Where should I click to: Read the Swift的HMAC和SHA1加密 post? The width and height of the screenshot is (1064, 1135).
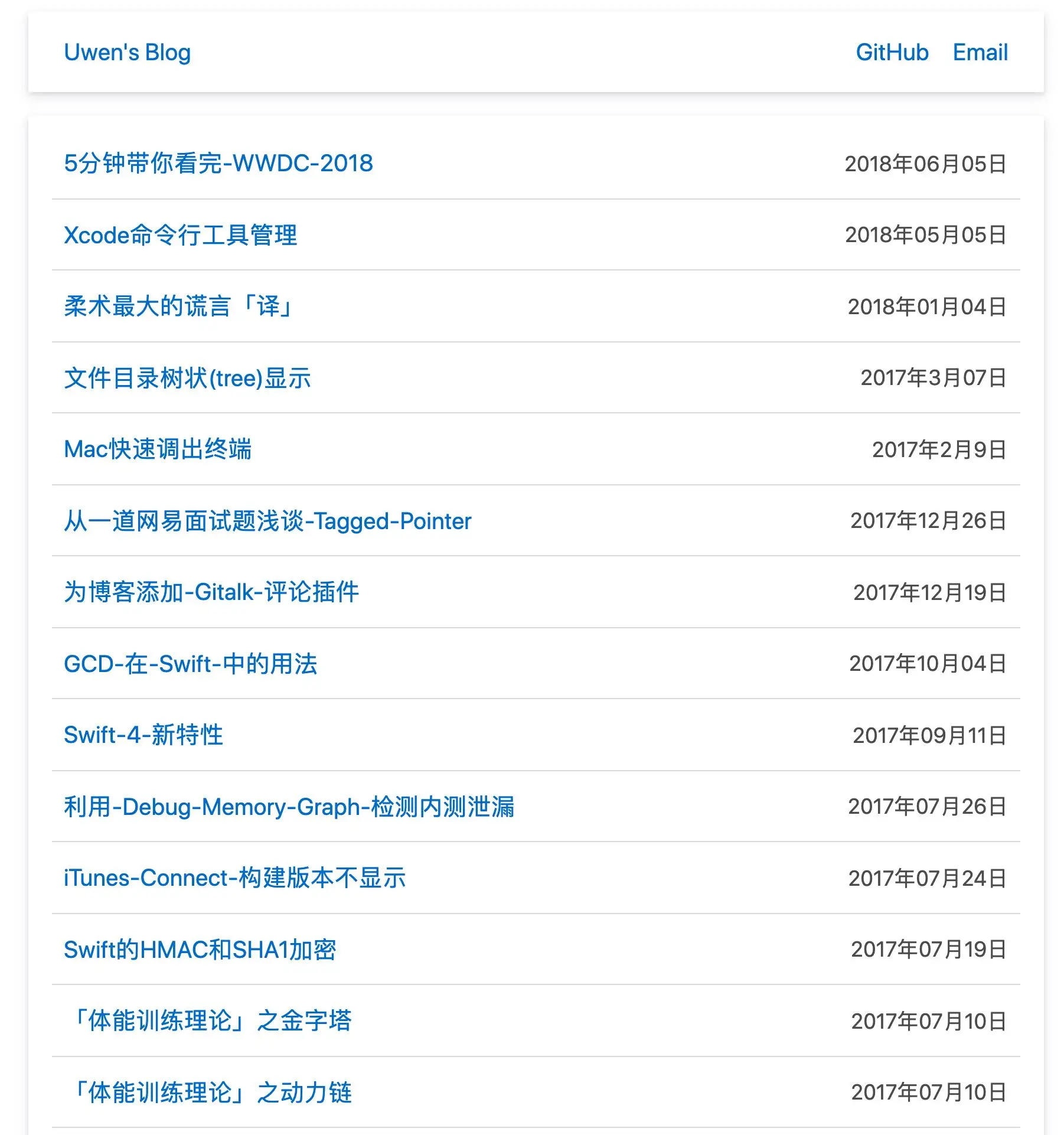point(200,950)
